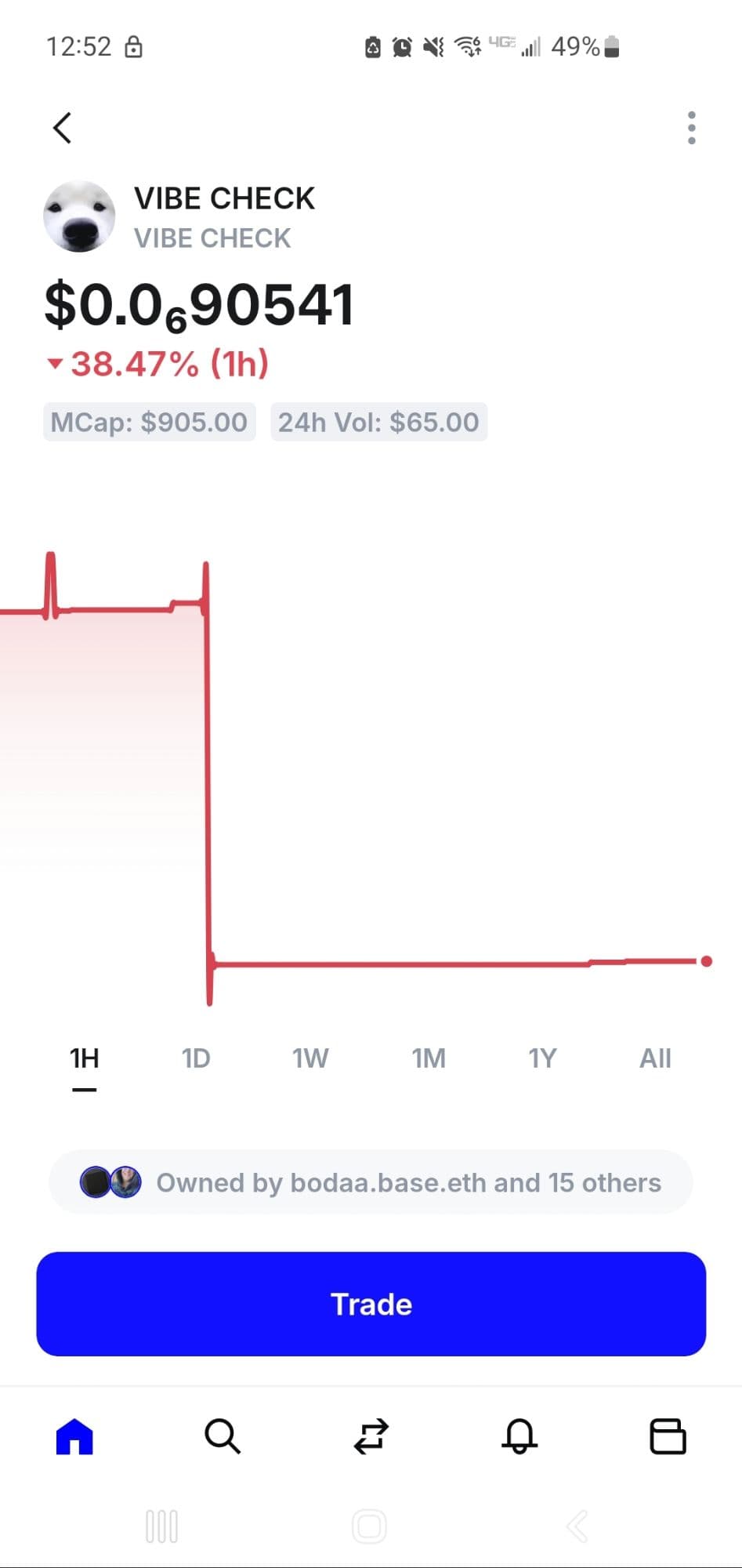Go to the Home tab

tap(74, 1436)
